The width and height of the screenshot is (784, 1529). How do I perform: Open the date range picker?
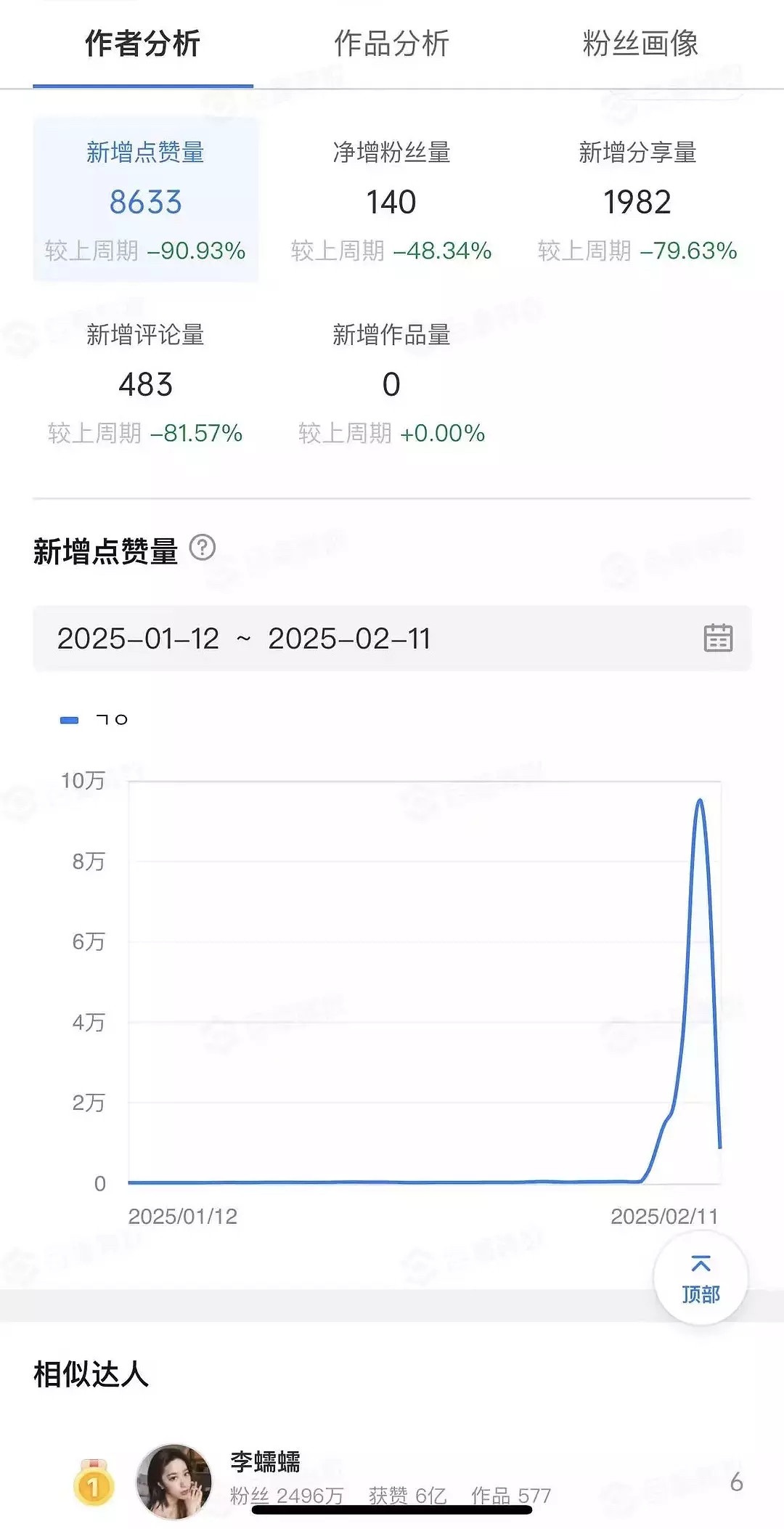coord(392,638)
